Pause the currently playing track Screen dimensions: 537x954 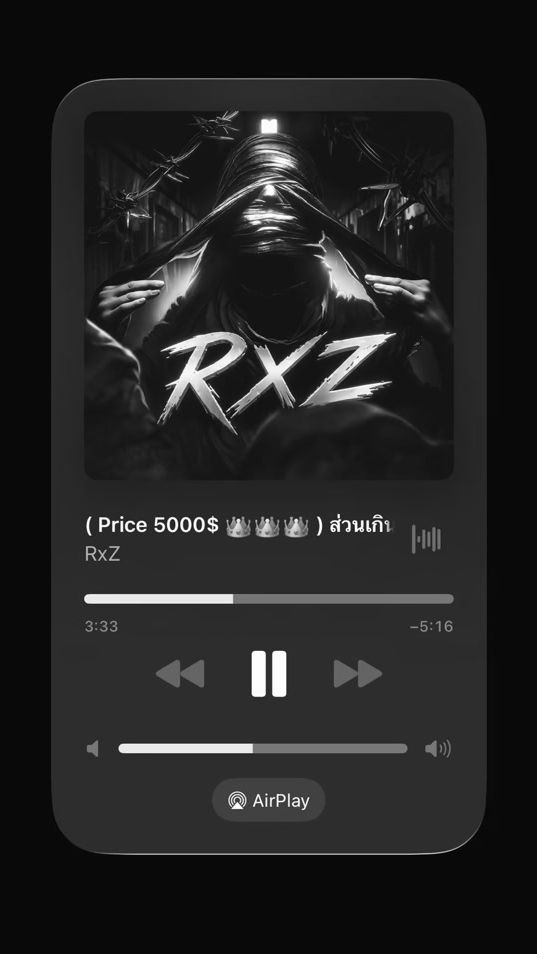coord(269,674)
